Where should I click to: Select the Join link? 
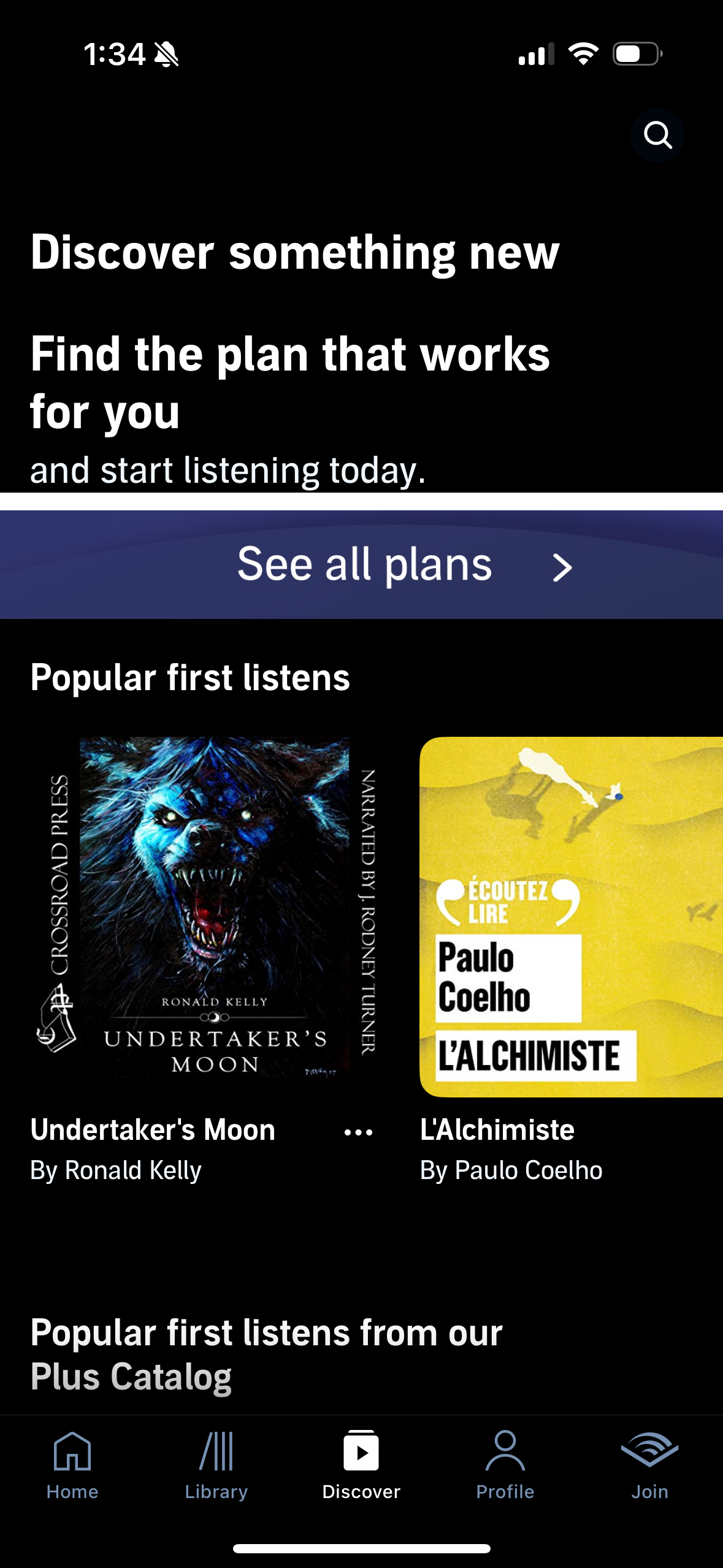coord(651,1491)
